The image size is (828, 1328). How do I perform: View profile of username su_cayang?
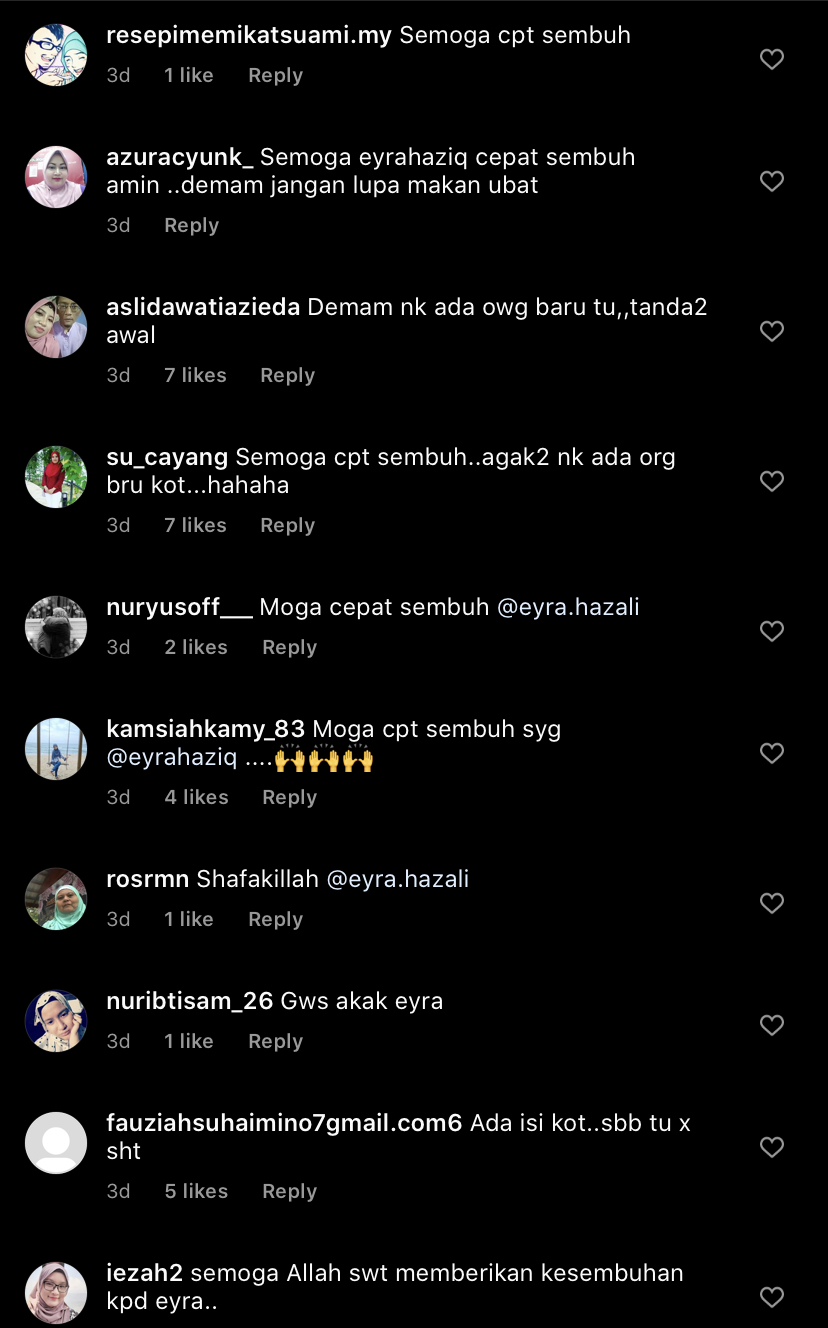click(x=167, y=458)
